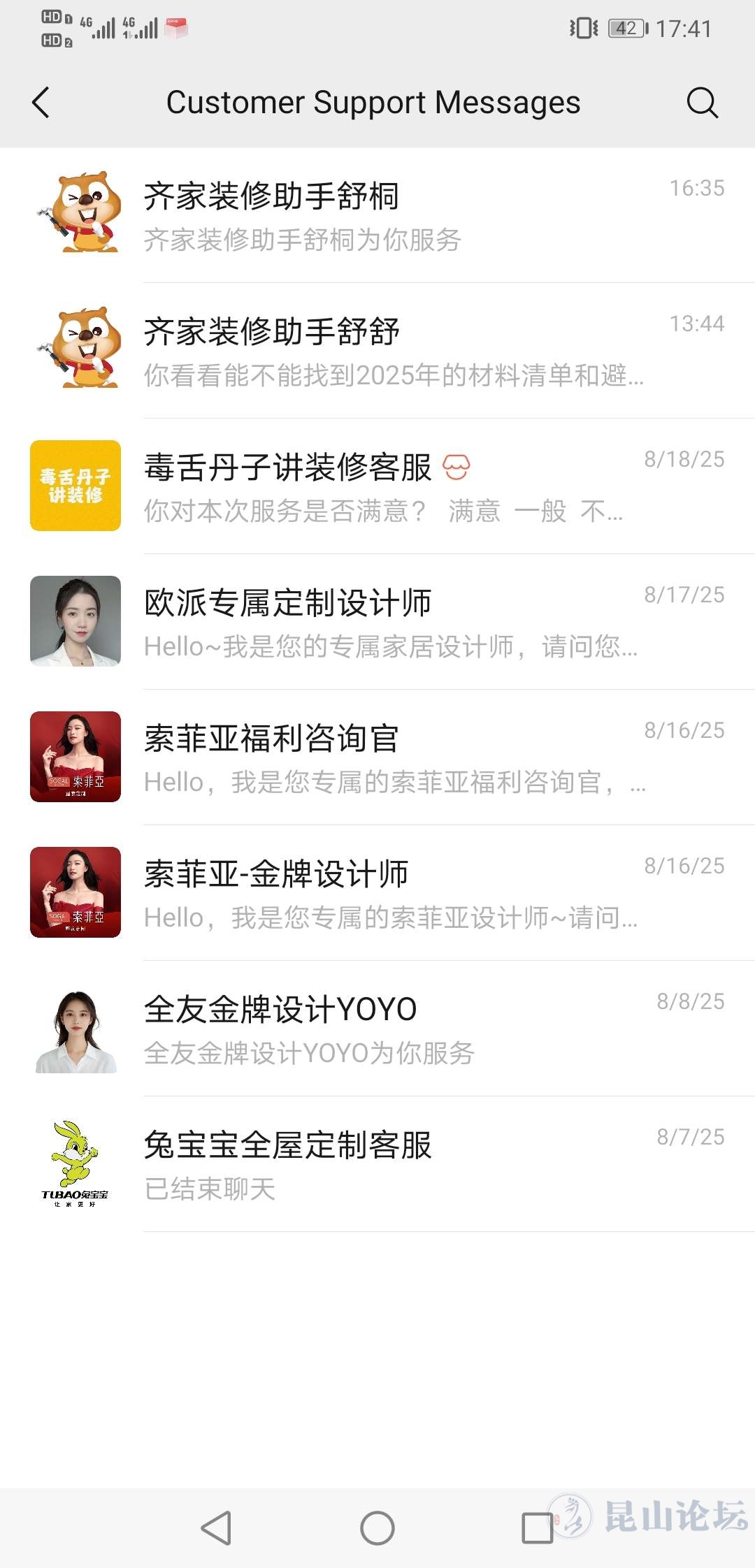Go back from Customer Support Messages
Viewport: 755px width, 1568px height.
click(x=41, y=103)
